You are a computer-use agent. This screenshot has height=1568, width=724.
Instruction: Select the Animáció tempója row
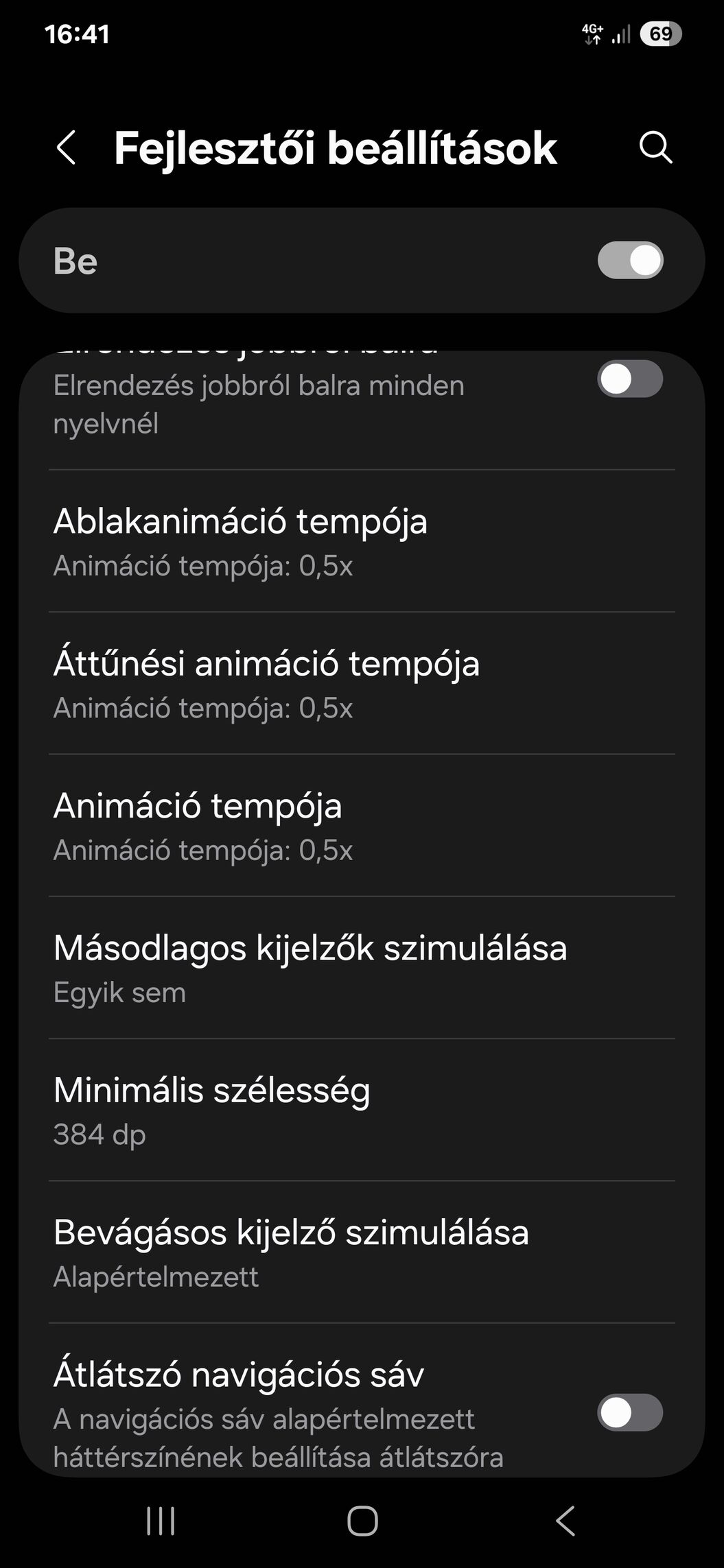pos(362,826)
